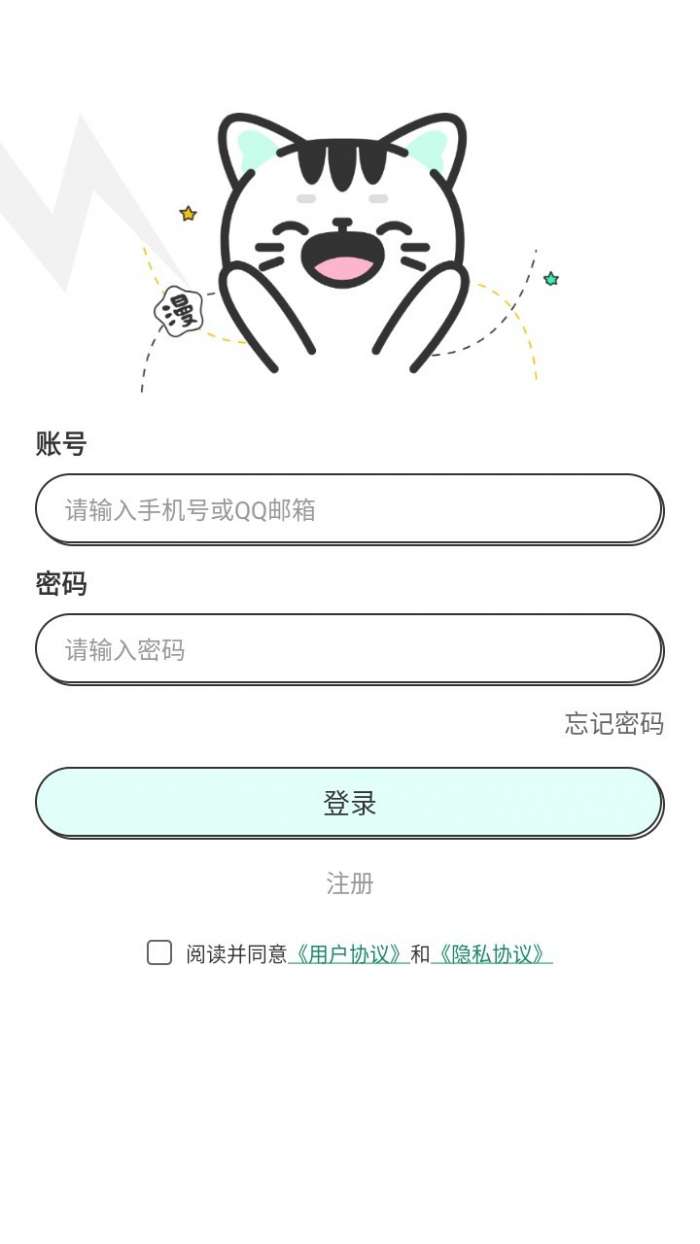Tap the account field for phone or QQ email

(349, 510)
